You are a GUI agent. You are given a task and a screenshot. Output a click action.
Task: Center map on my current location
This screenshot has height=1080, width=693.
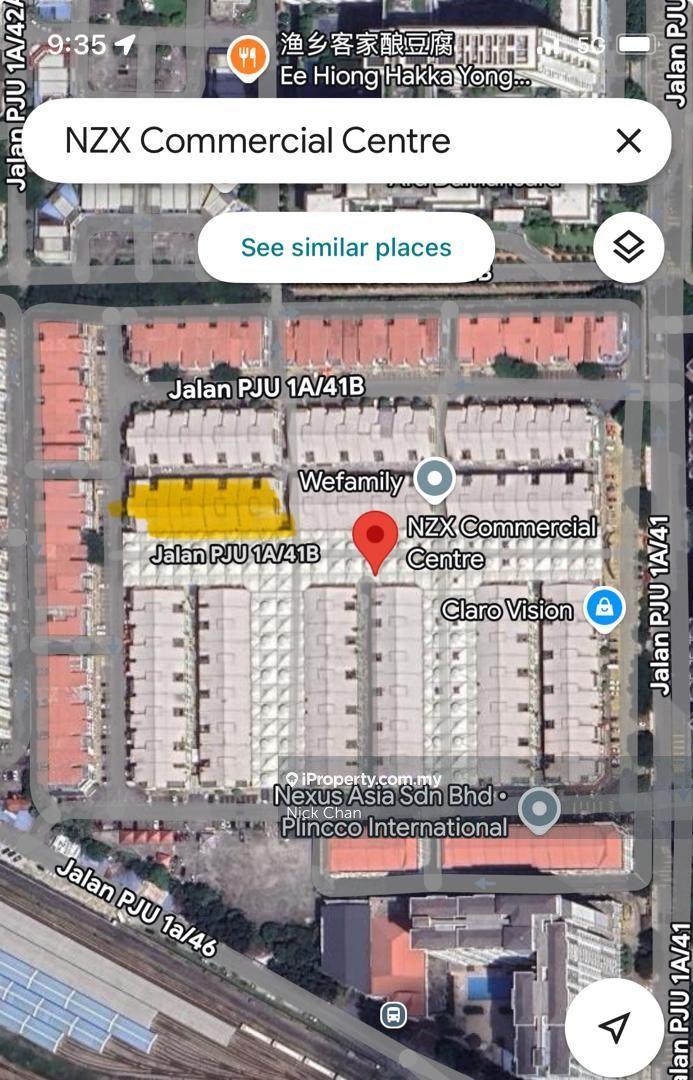pyautogui.click(x=615, y=1027)
